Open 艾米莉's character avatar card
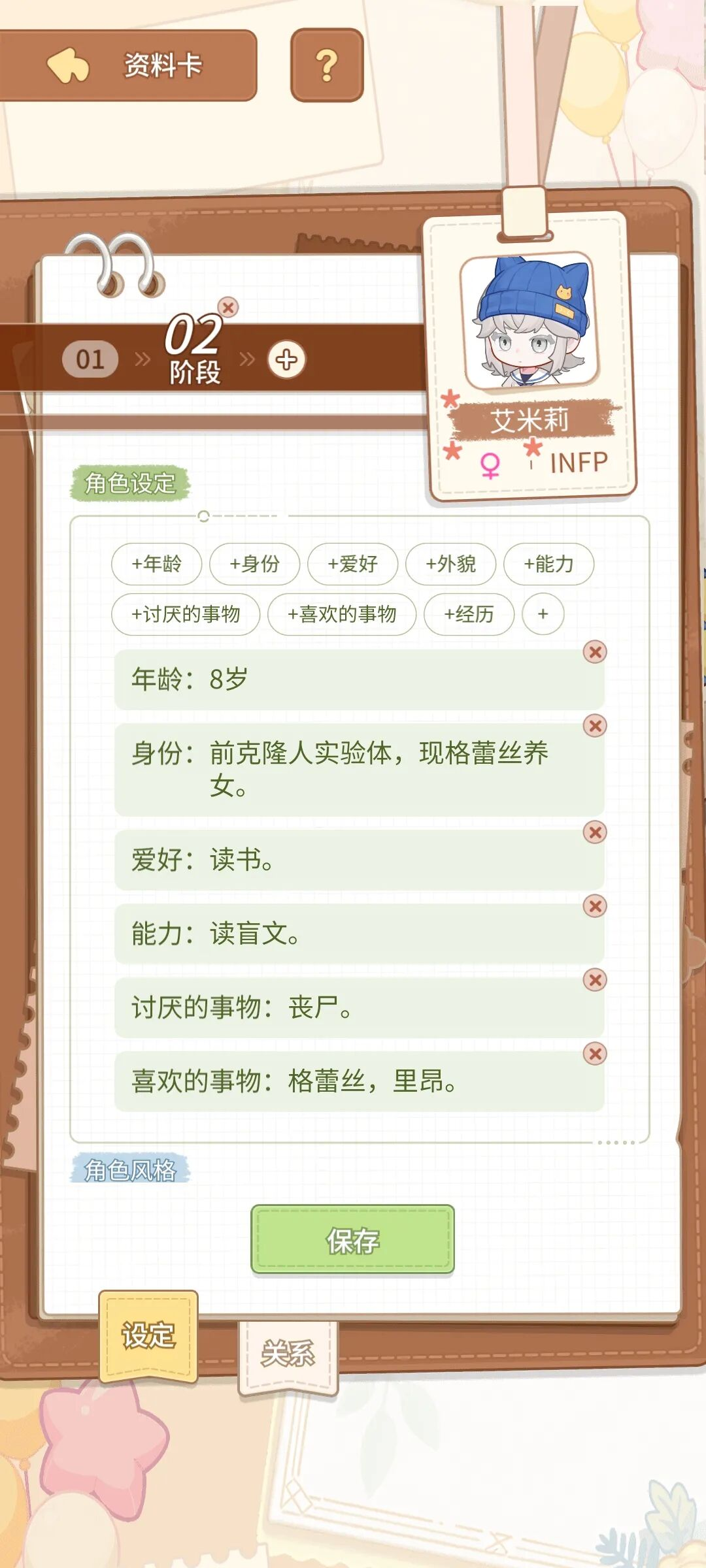Image resolution: width=706 pixels, height=1568 pixels. (529, 321)
